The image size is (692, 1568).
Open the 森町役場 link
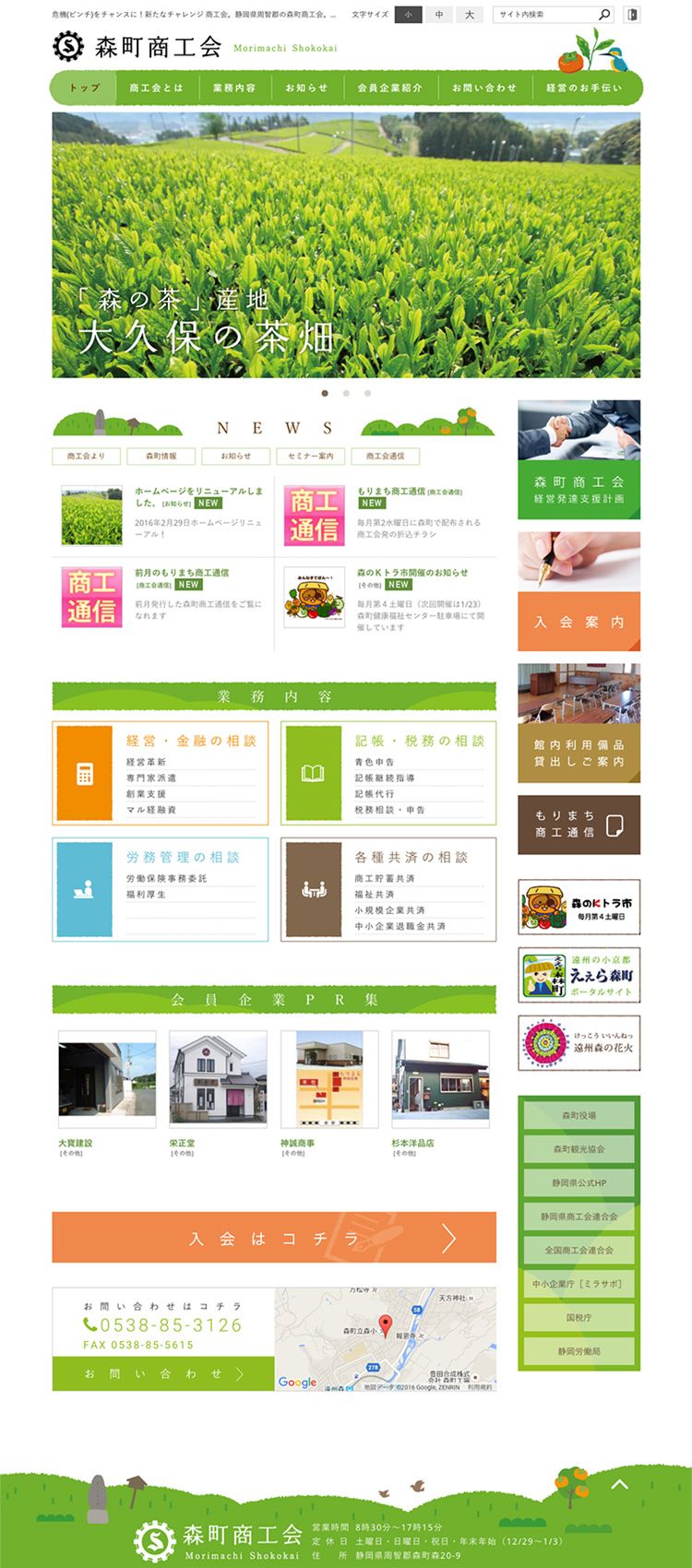coord(579,1115)
